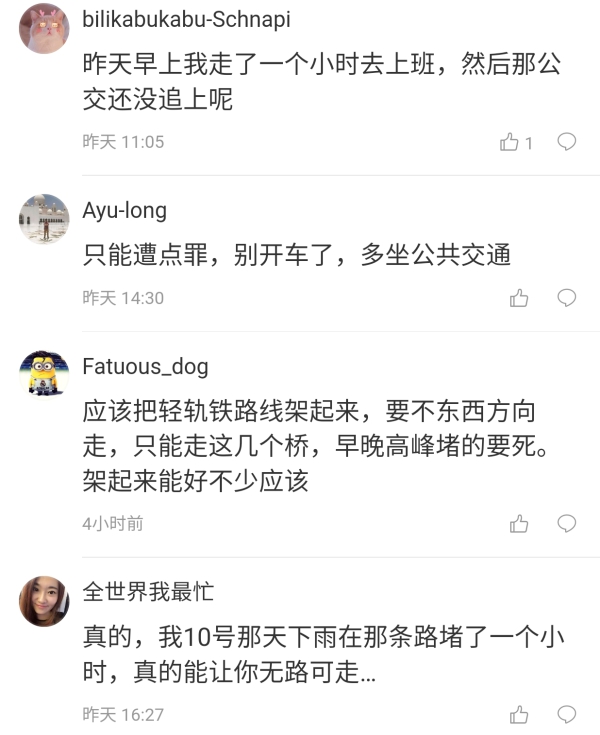600x735 pixels.
Task: Like bilikabukabu-Schnapi's comment
Action: tap(510, 142)
